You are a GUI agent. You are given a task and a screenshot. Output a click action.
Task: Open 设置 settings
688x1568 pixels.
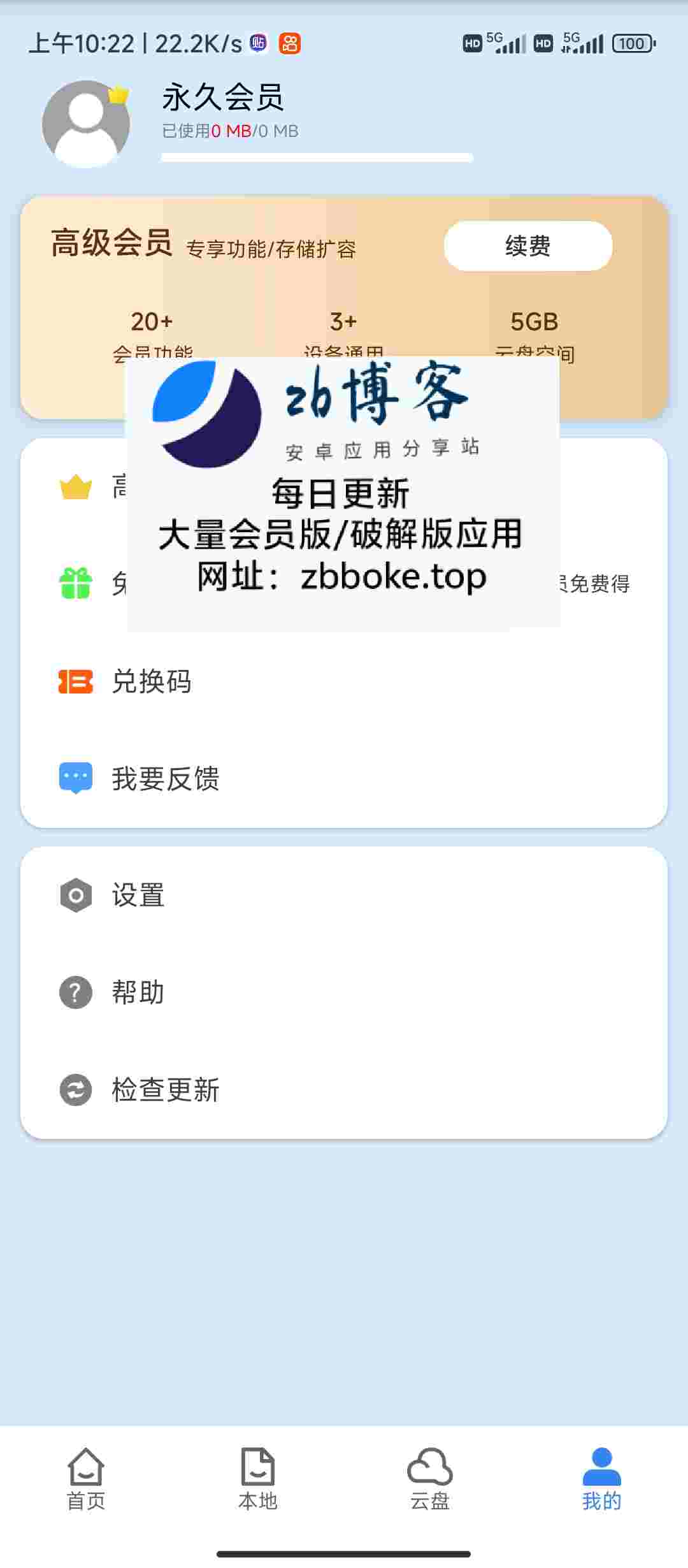344,895
